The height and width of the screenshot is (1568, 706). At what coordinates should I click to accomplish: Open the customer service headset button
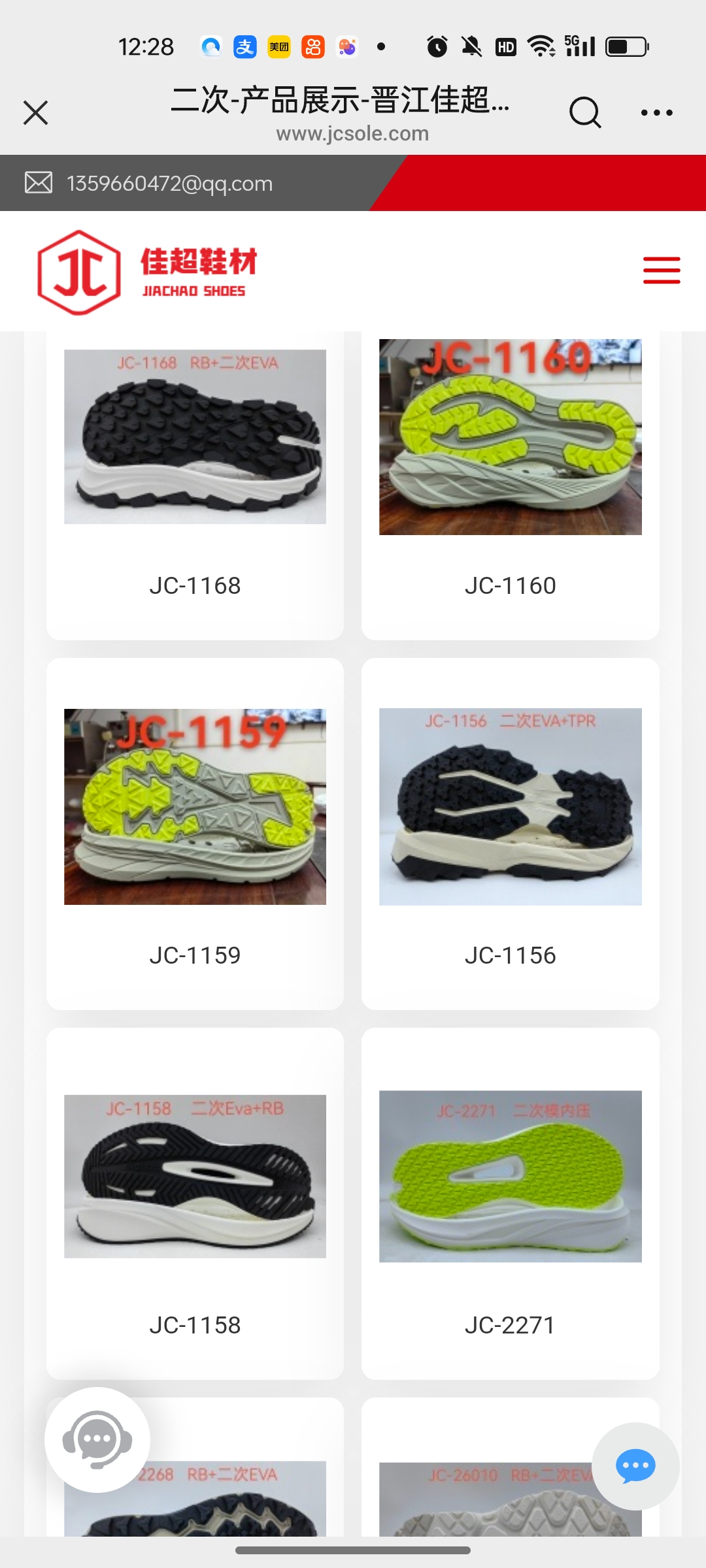tap(97, 1439)
